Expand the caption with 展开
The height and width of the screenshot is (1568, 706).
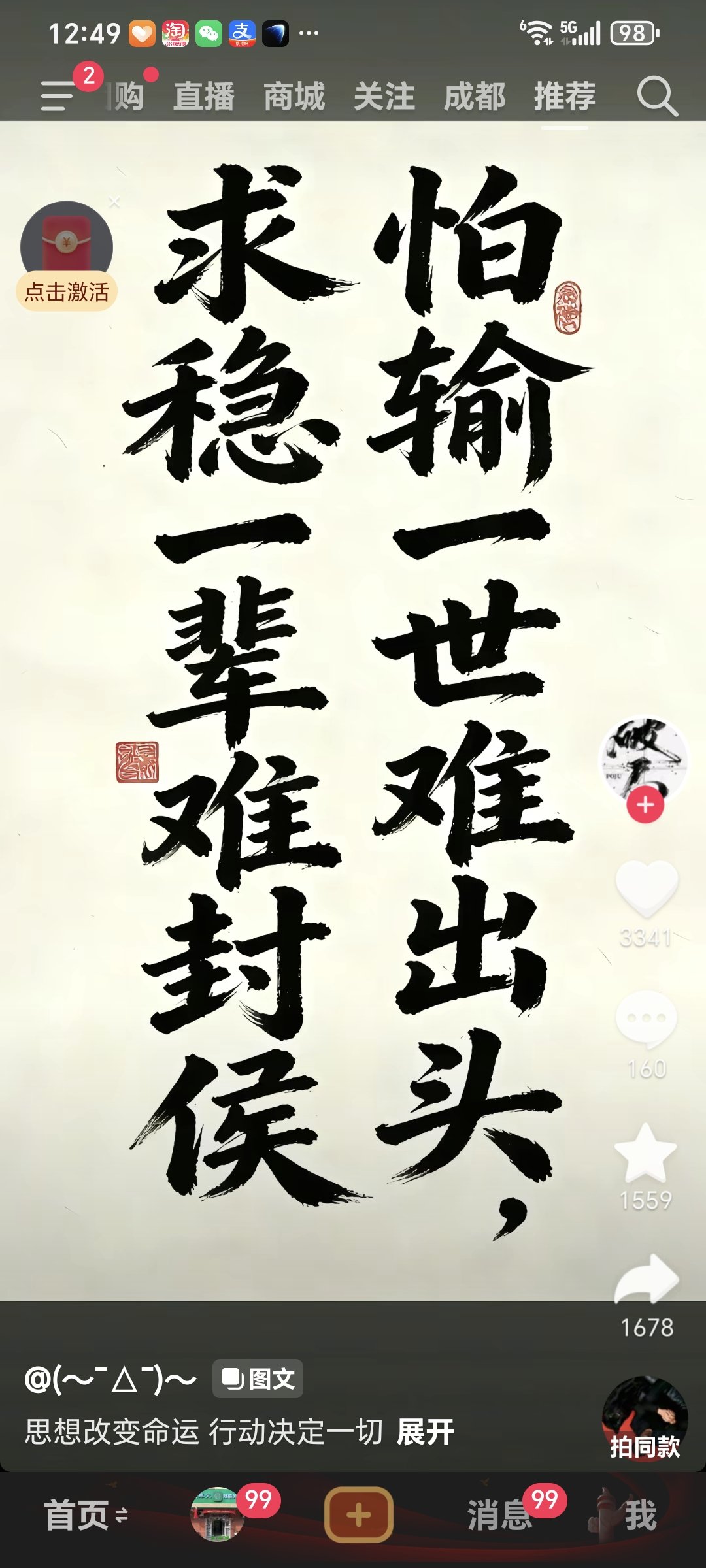pos(426,1432)
